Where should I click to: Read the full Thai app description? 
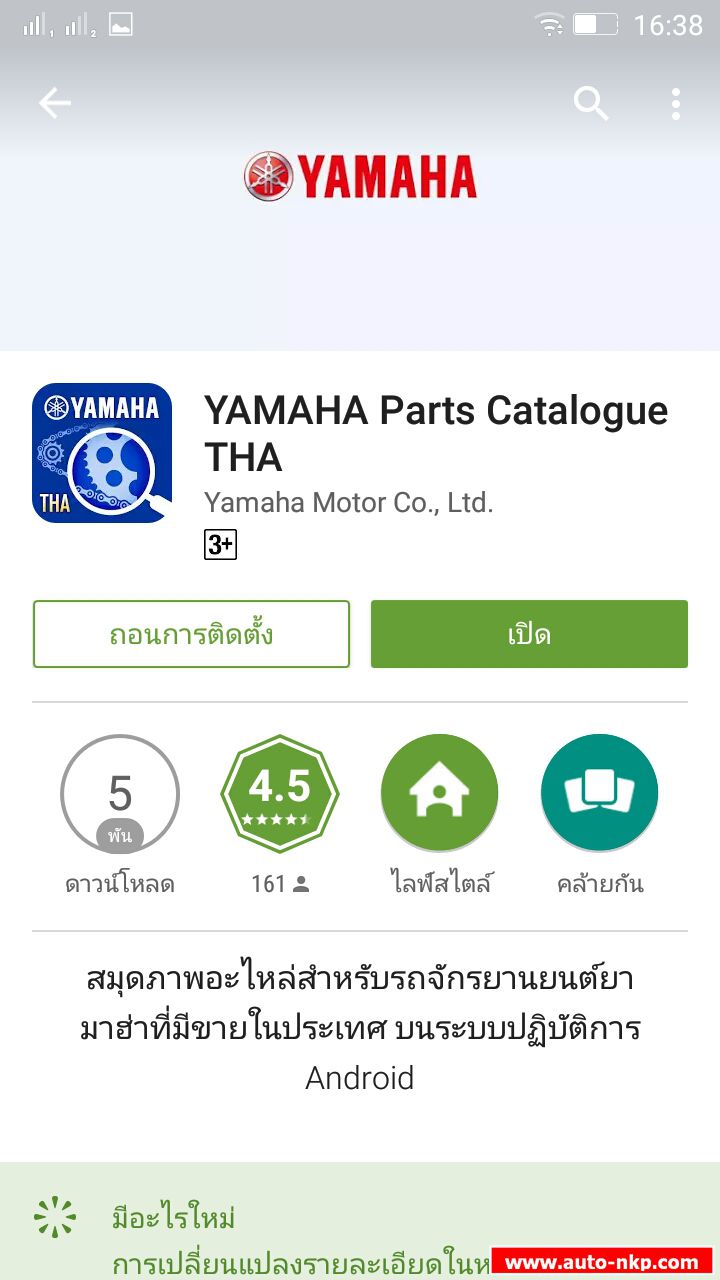tap(360, 1027)
